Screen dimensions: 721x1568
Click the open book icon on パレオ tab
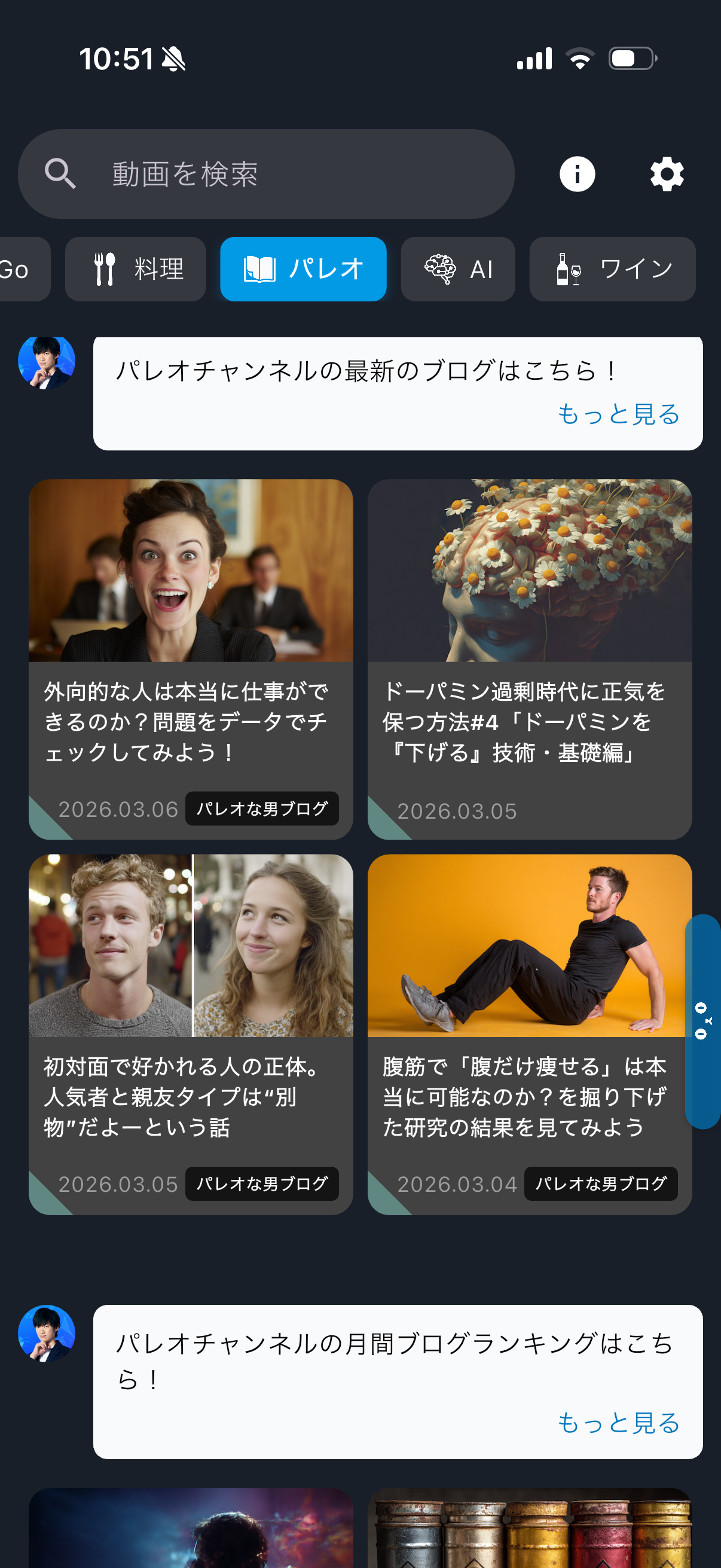point(261,269)
